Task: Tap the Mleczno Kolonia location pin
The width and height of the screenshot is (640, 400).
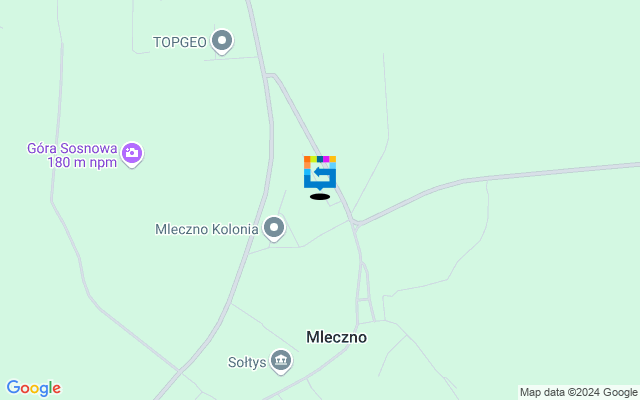Action: (x=274, y=229)
